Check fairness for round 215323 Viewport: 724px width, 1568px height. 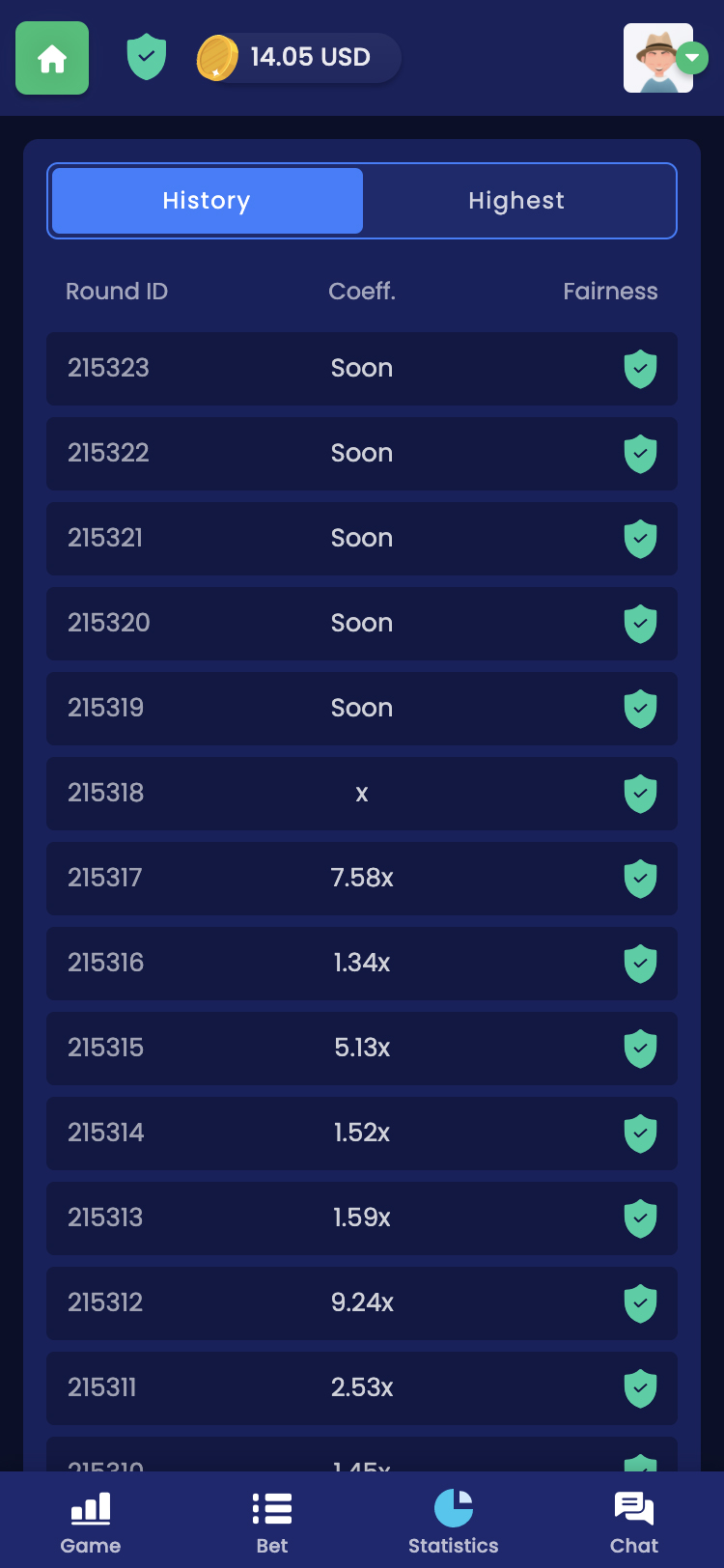(640, 369)
